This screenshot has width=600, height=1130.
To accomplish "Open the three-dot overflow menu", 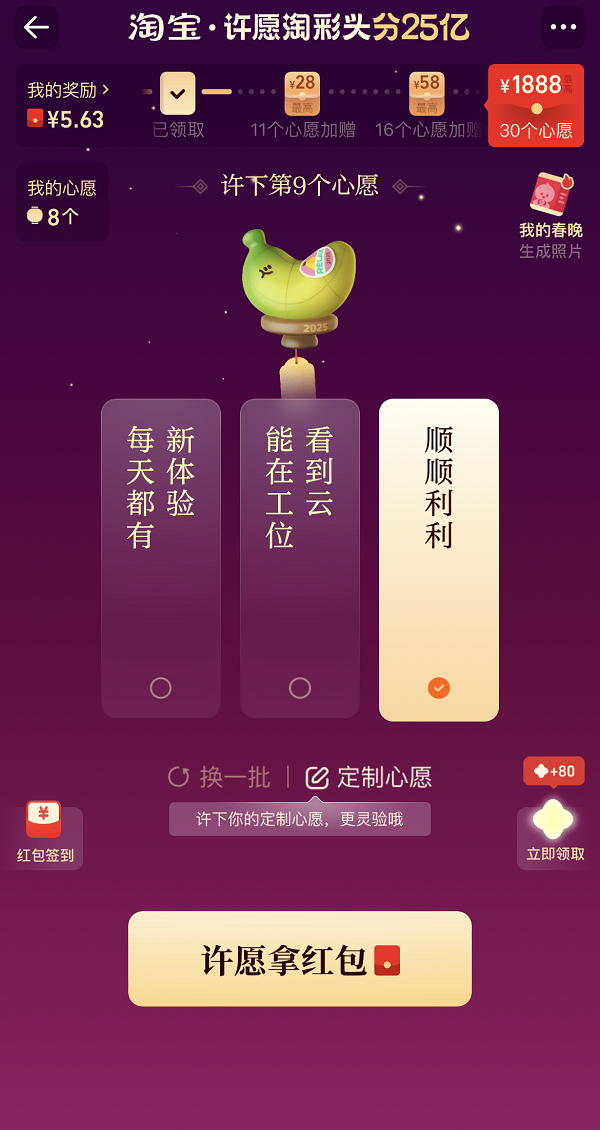I will tap(563, 27).
